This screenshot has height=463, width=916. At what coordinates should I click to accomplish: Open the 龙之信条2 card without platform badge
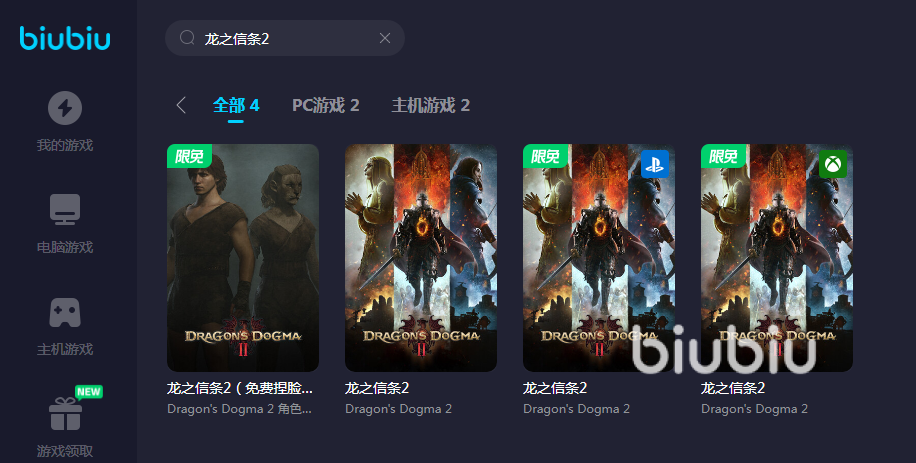(x=421, y=258)
